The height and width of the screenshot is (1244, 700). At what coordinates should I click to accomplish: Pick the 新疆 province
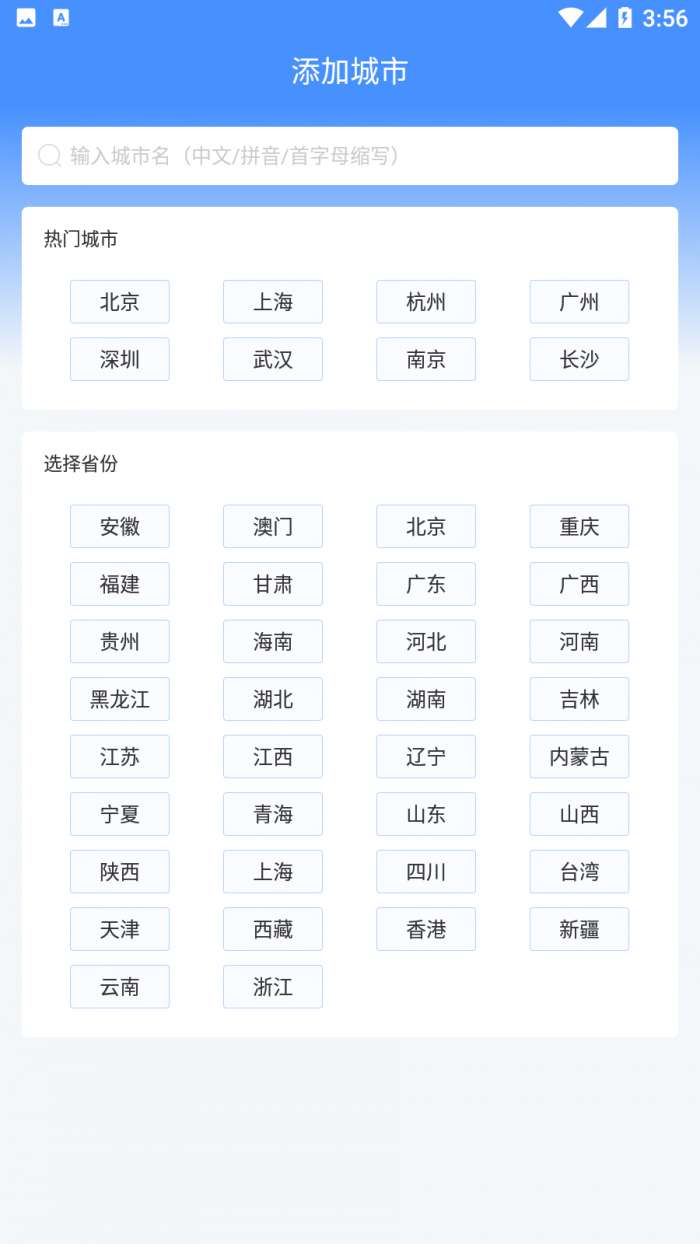[579, 929]
